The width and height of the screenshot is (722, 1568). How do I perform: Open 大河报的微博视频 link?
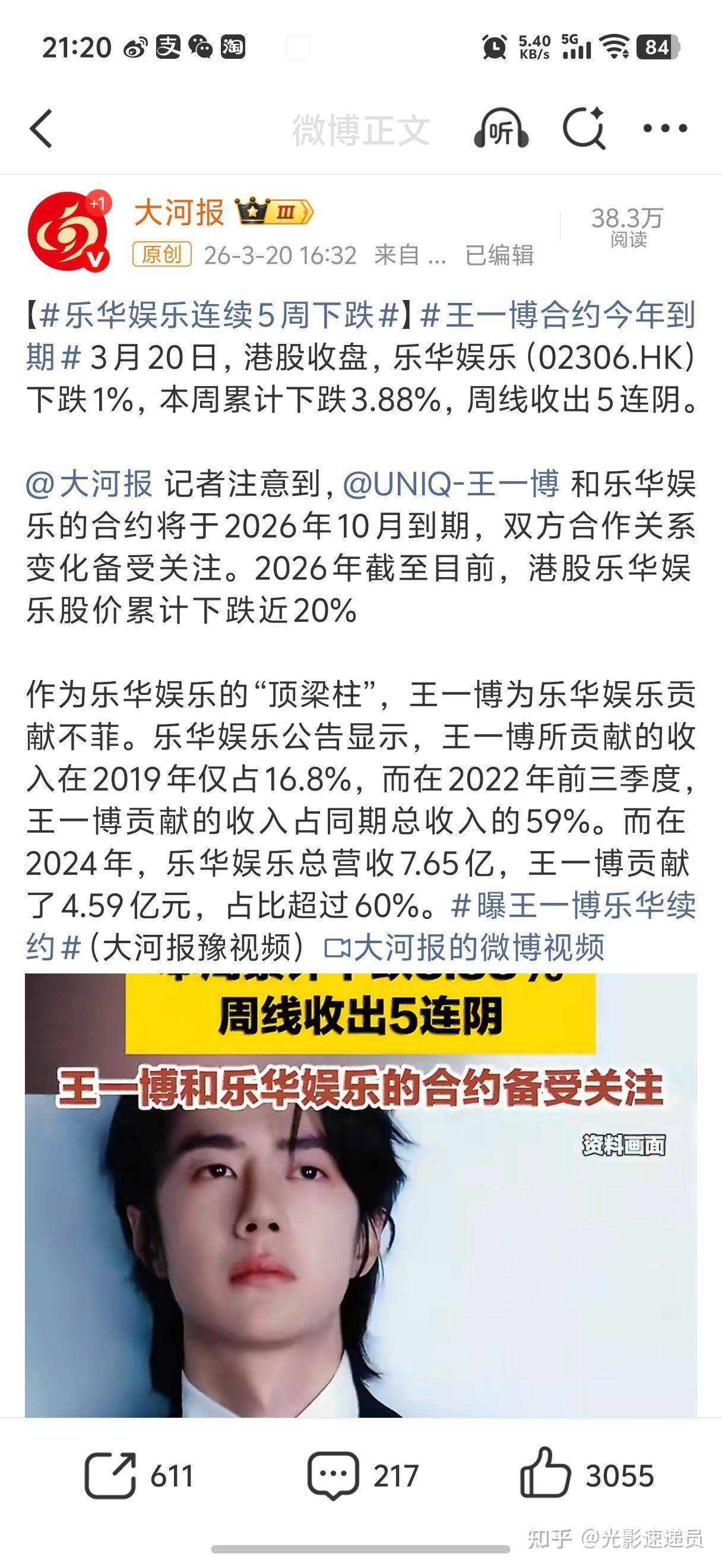pyautogui.click(x=465, y=948)
